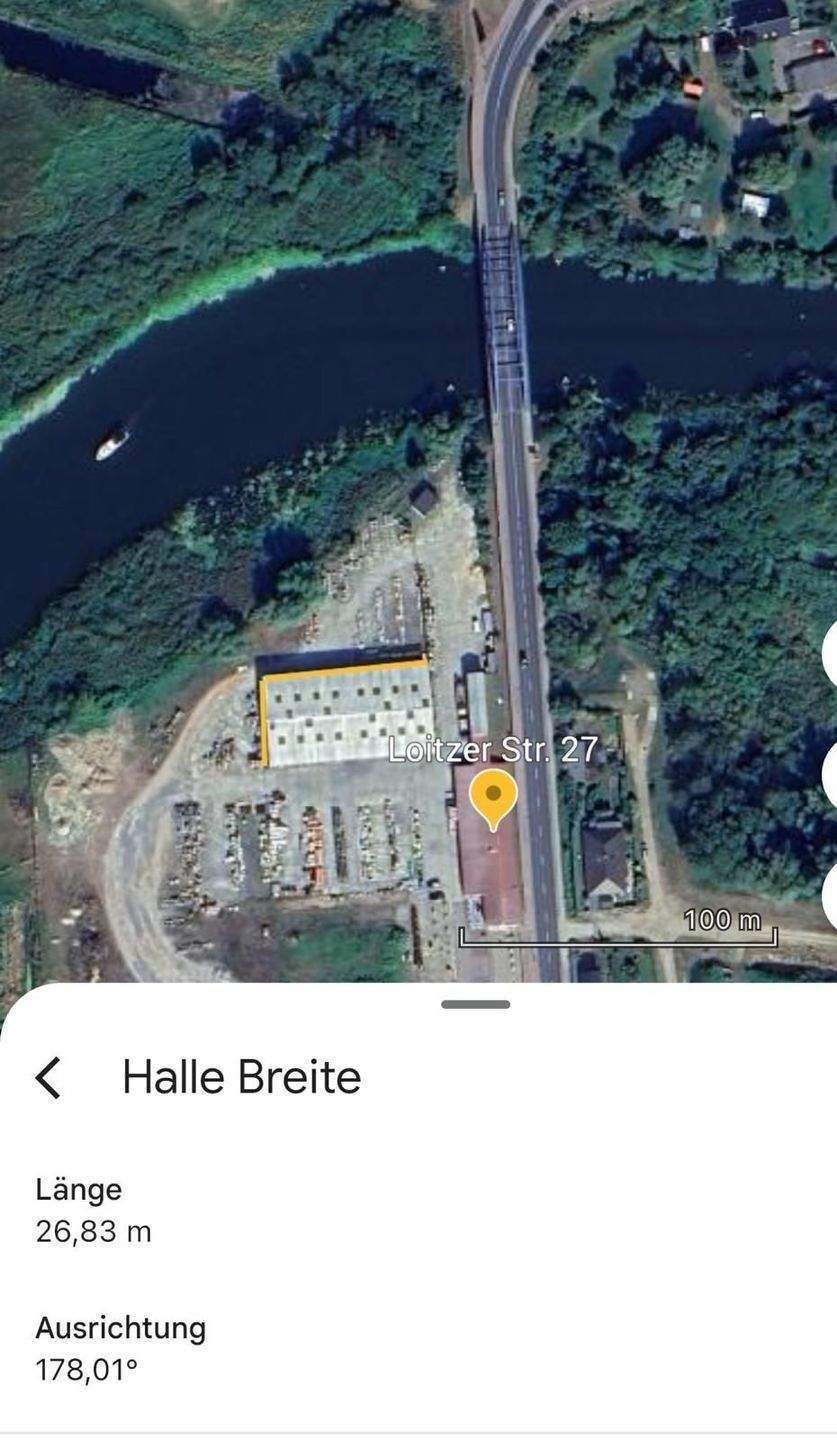
Task: Go back from the Halle Breite panel
Action: tap(48, 1078)
